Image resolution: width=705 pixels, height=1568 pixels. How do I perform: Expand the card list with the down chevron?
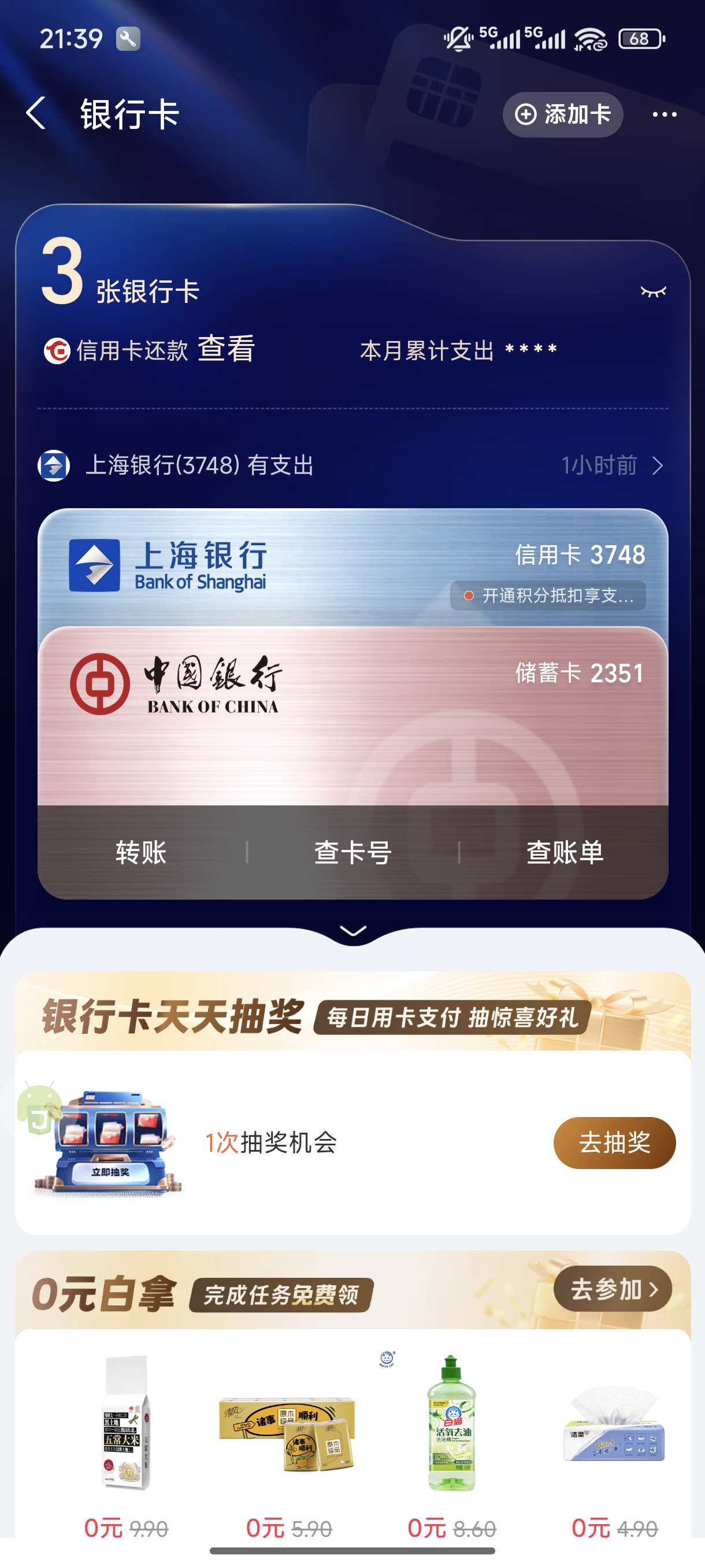353,931
